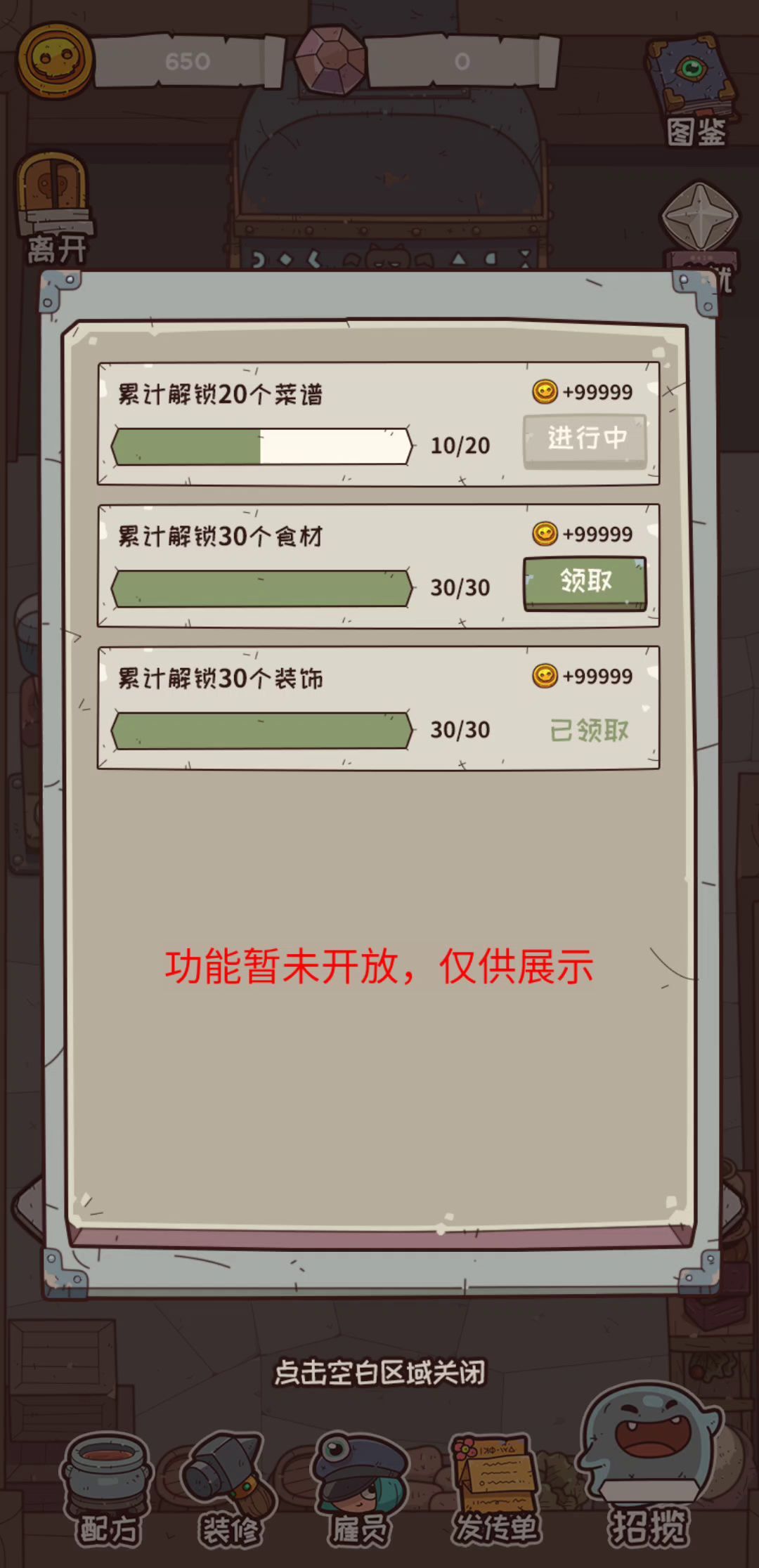Tap 离开 to leave the shop
Image resolution: width=759 pixels, height=1568 pixels.
click(55, 207)
